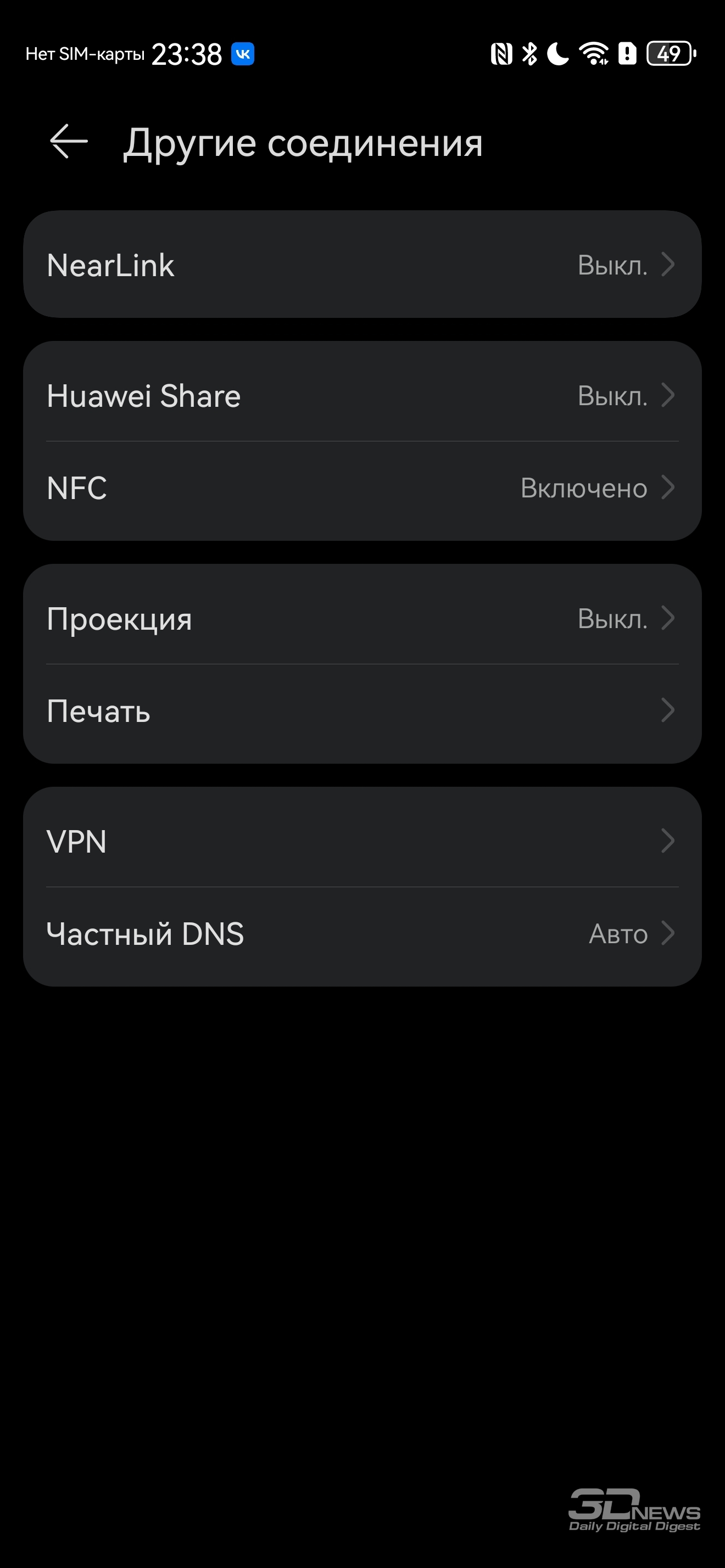Screen dimensions: 725x1568
Task: Open Частный DNS settings
Action: (362, 933)
